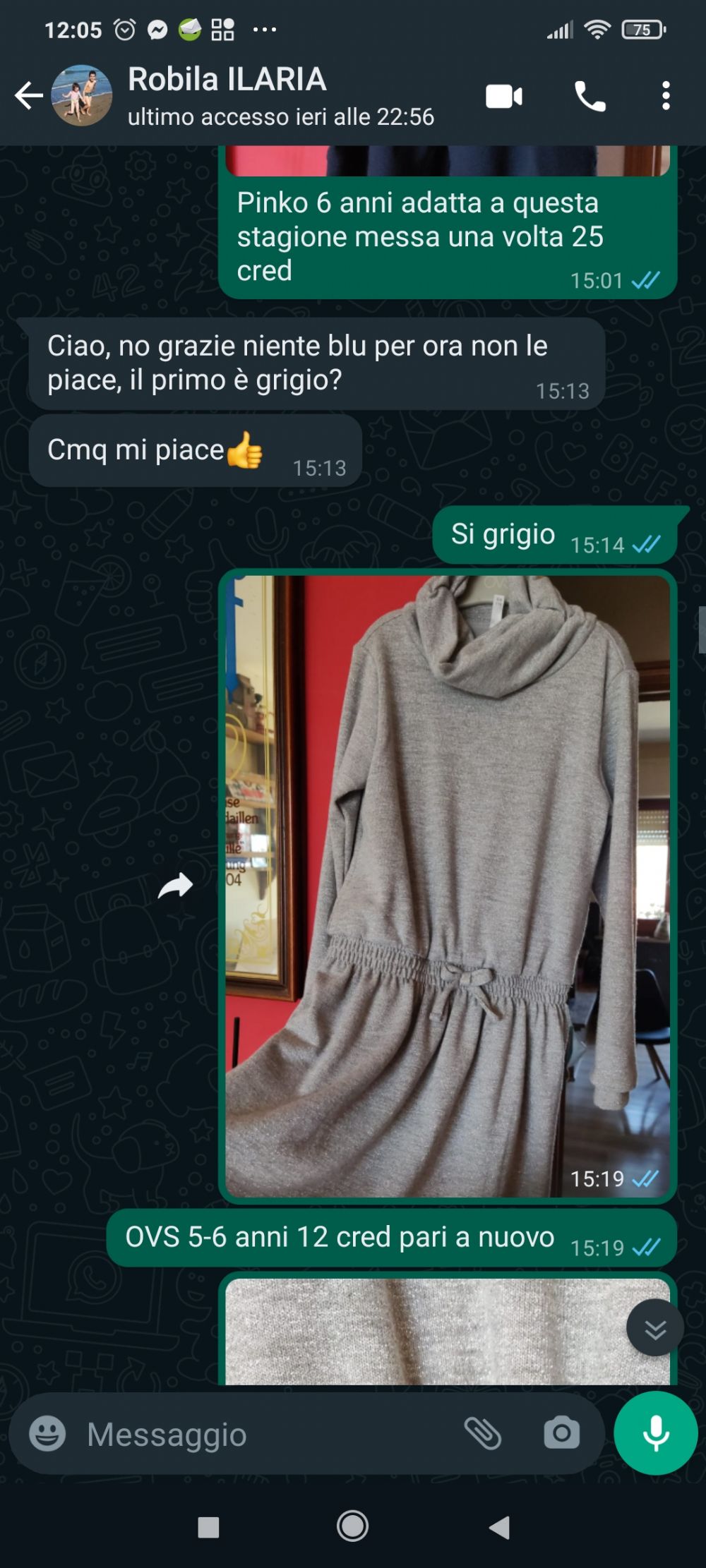Image resolution: width=706 pixels, height=1568 pixels.
Task: Record a voice message with the microphone
Action: [656, 1433]
